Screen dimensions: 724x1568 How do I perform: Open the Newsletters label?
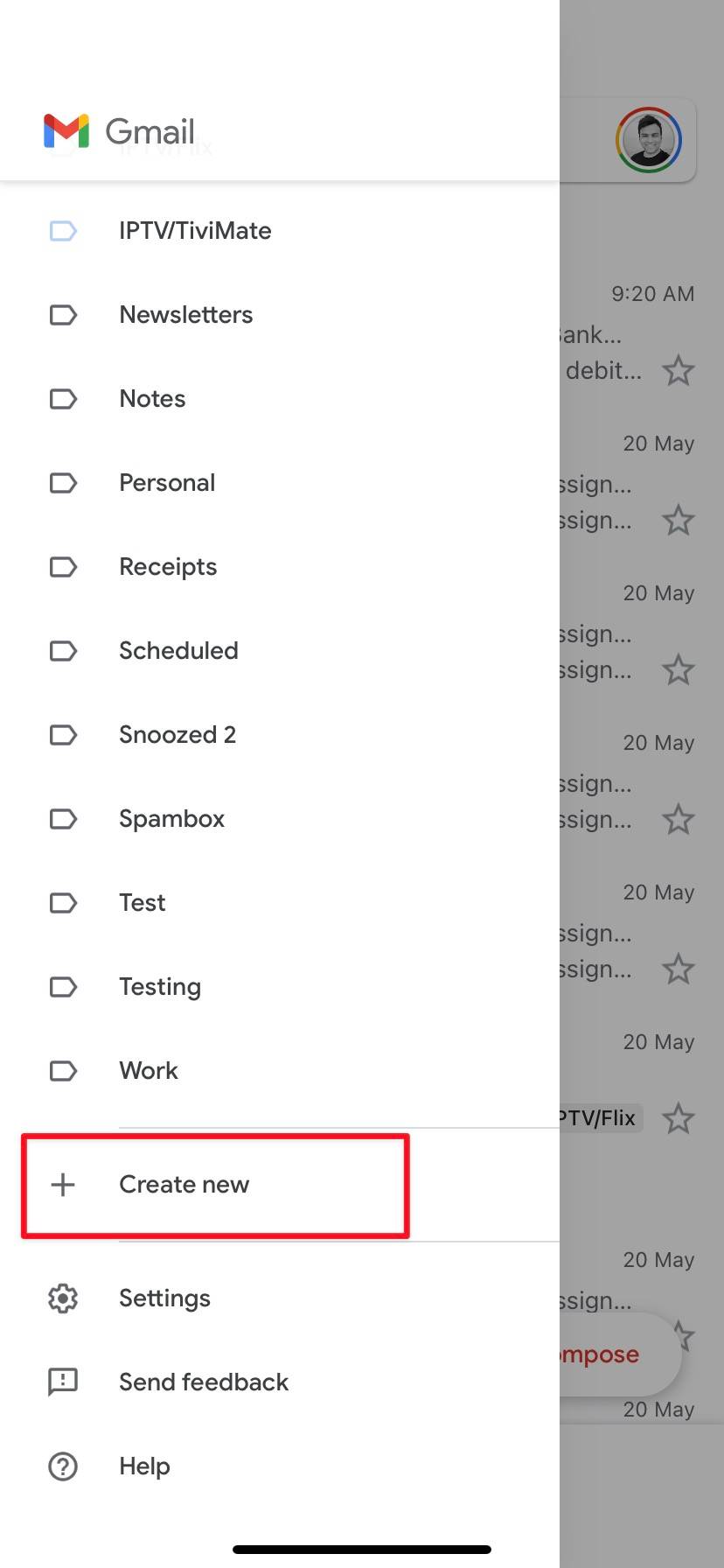pos(185,315)
